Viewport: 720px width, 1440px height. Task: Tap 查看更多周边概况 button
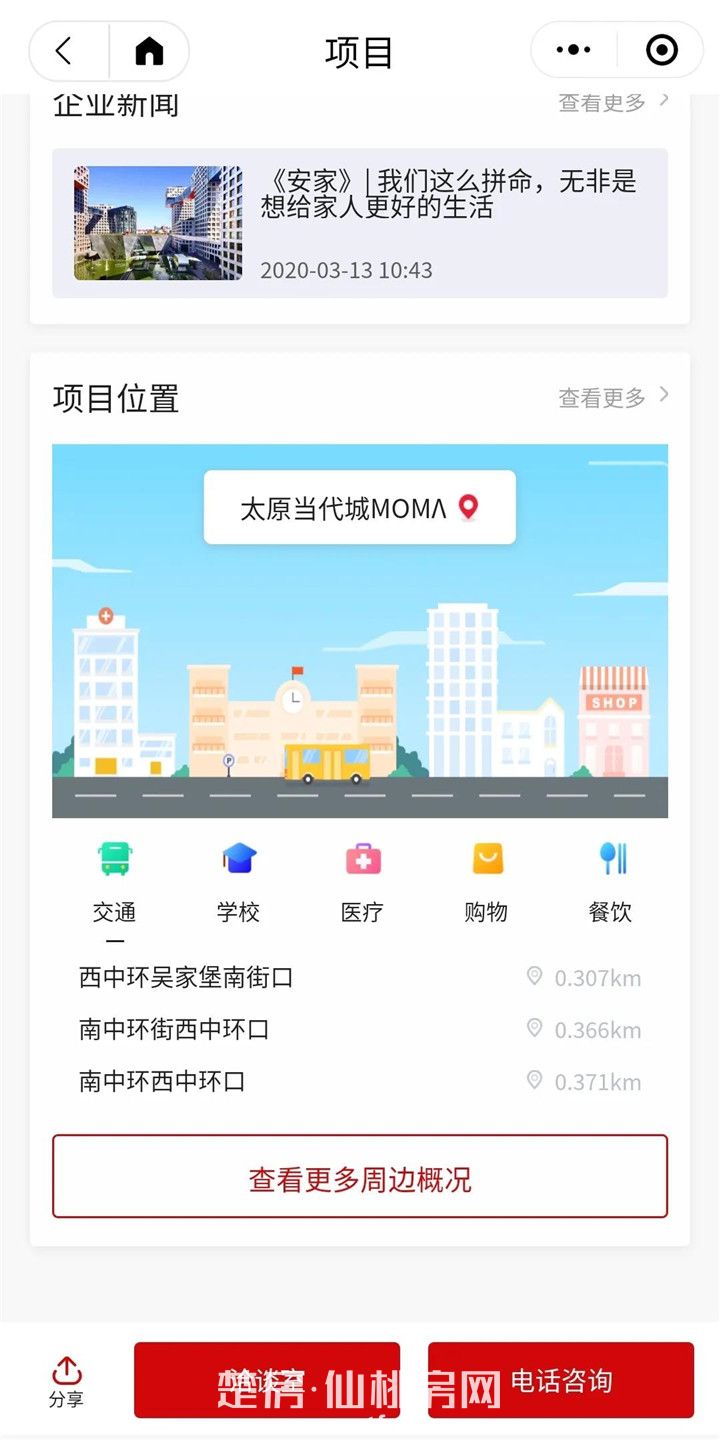(360, 1177)
